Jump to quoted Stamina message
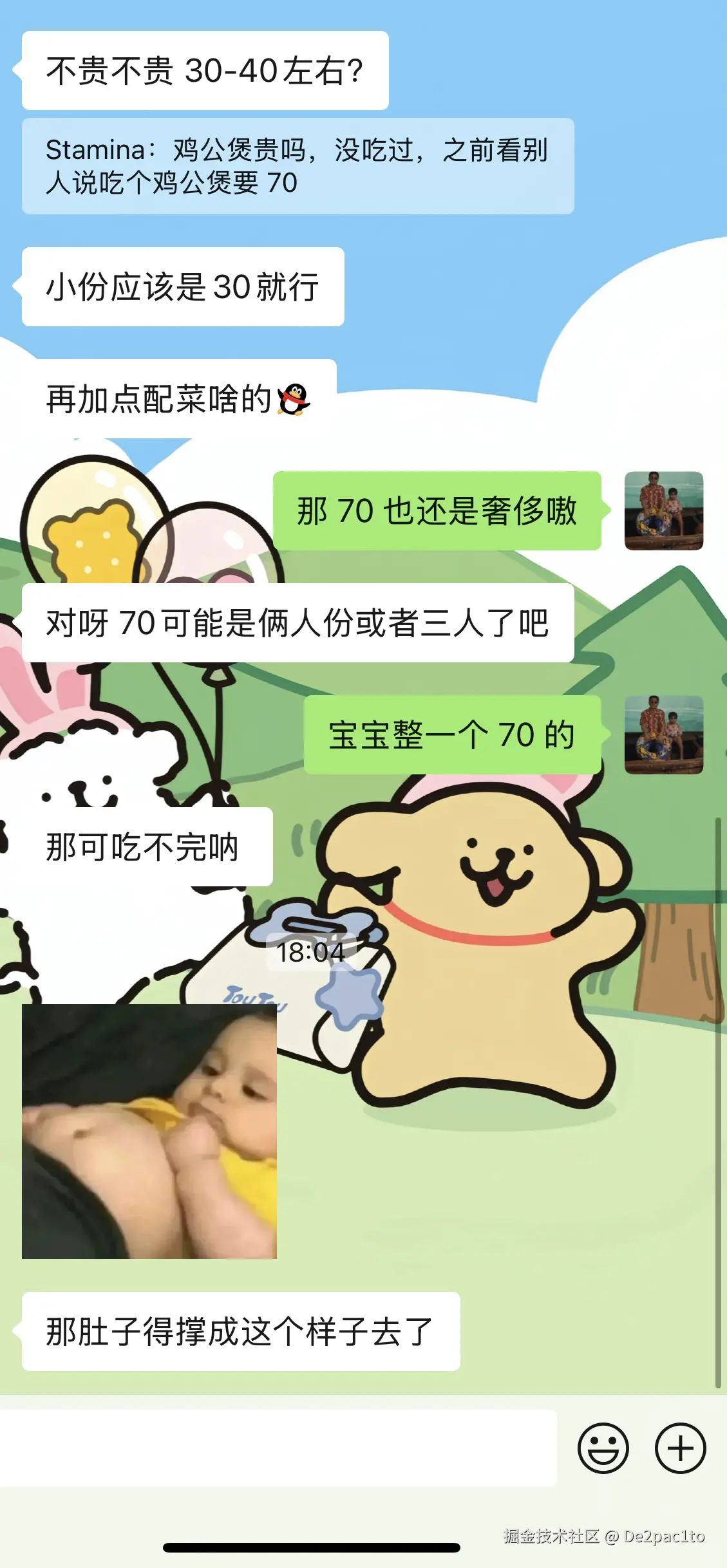 [x=297, y=166]
